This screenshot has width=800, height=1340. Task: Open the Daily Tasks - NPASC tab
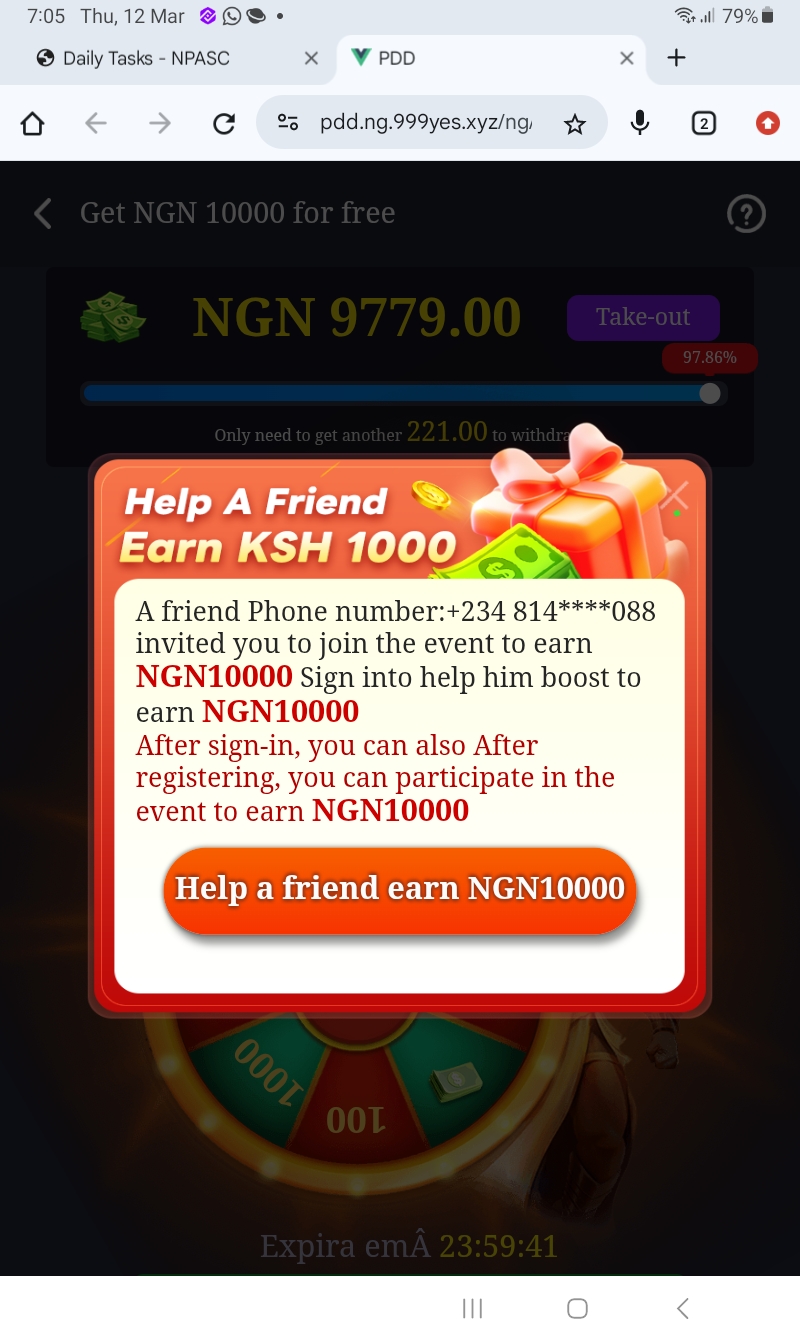click(146, 58)
